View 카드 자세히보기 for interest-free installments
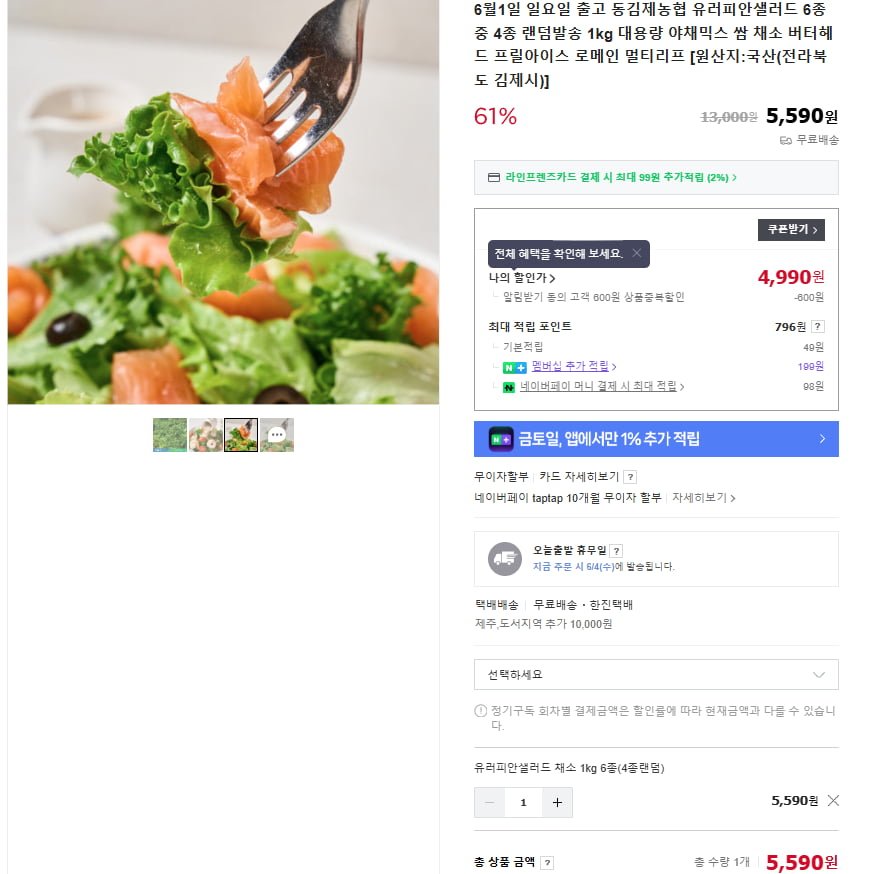The height and width of the screenshot is (874, 869). [x=579, y=477]
